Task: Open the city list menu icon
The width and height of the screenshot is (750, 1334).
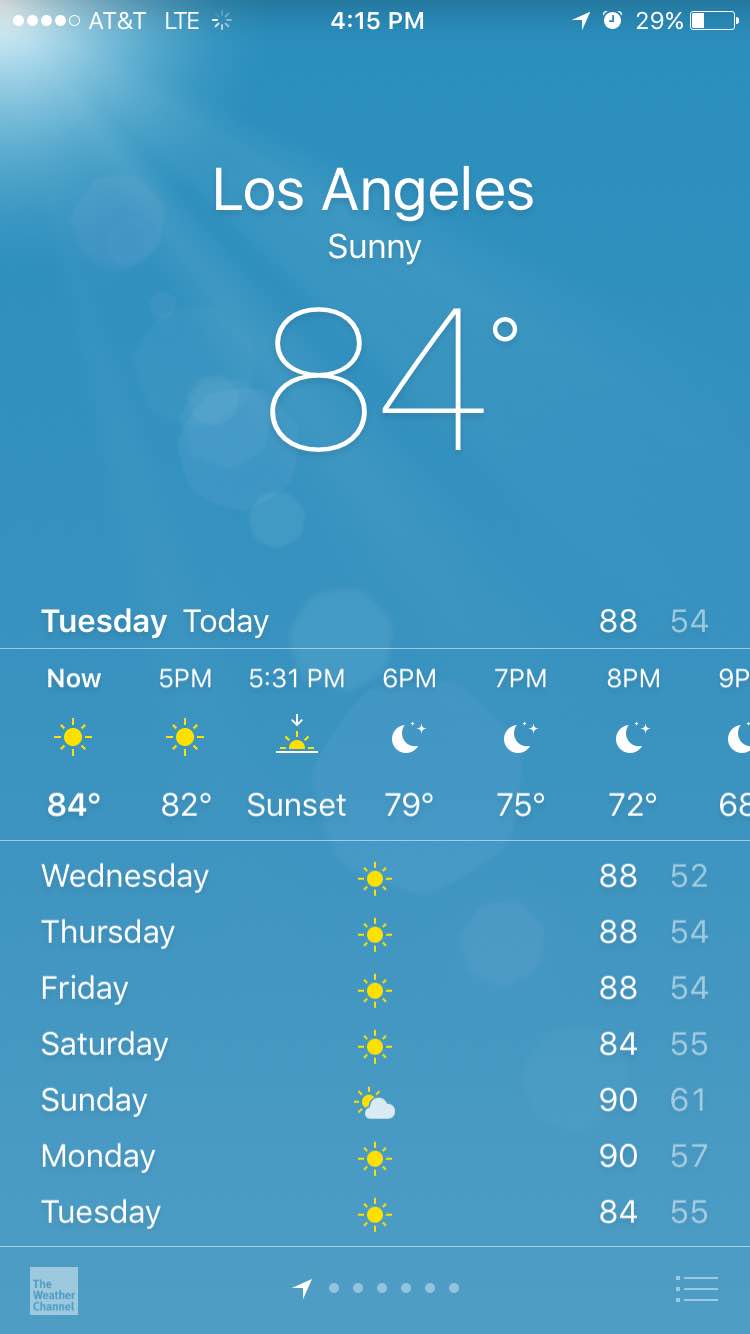Action: click(697, 1289)
